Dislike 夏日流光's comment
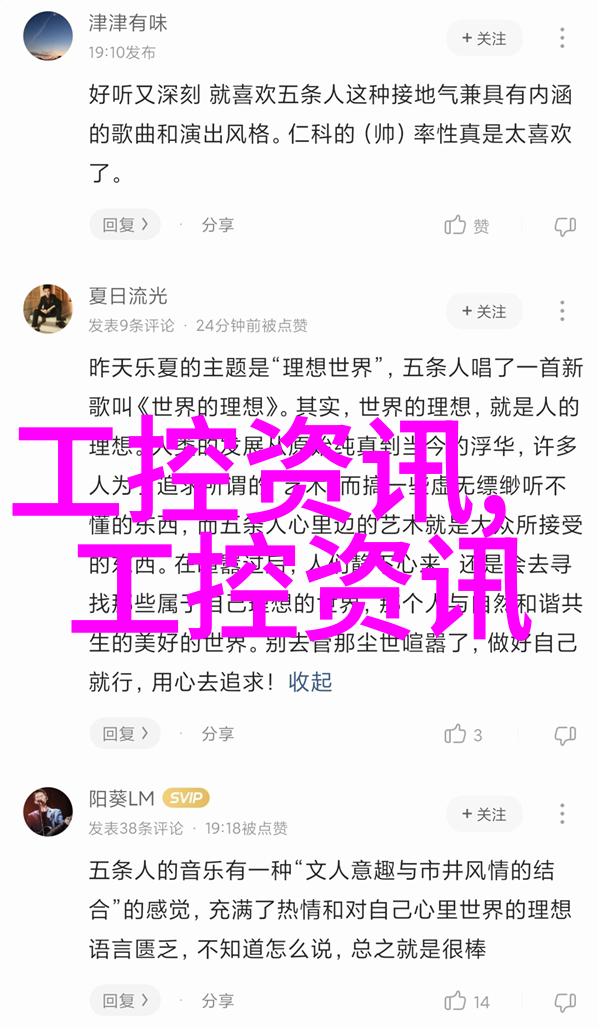Viewport: 600px width, 1029px height. [565, 734]
